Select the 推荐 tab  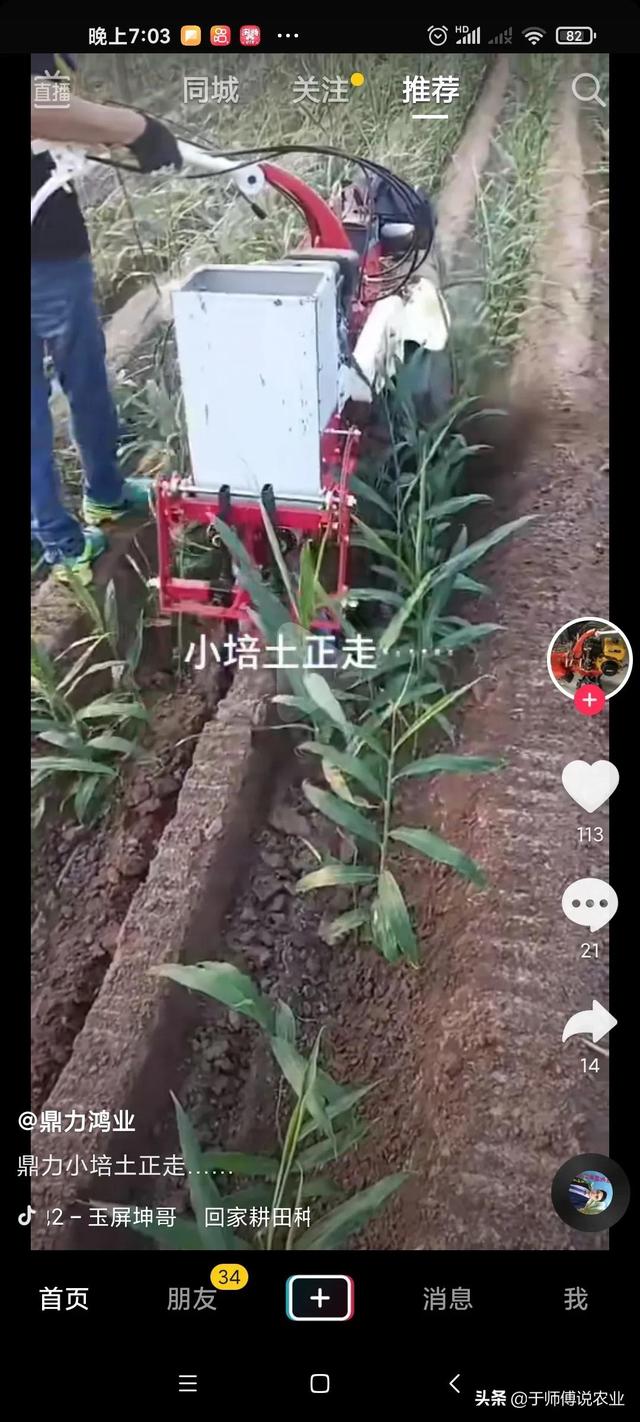pos(431,90)
